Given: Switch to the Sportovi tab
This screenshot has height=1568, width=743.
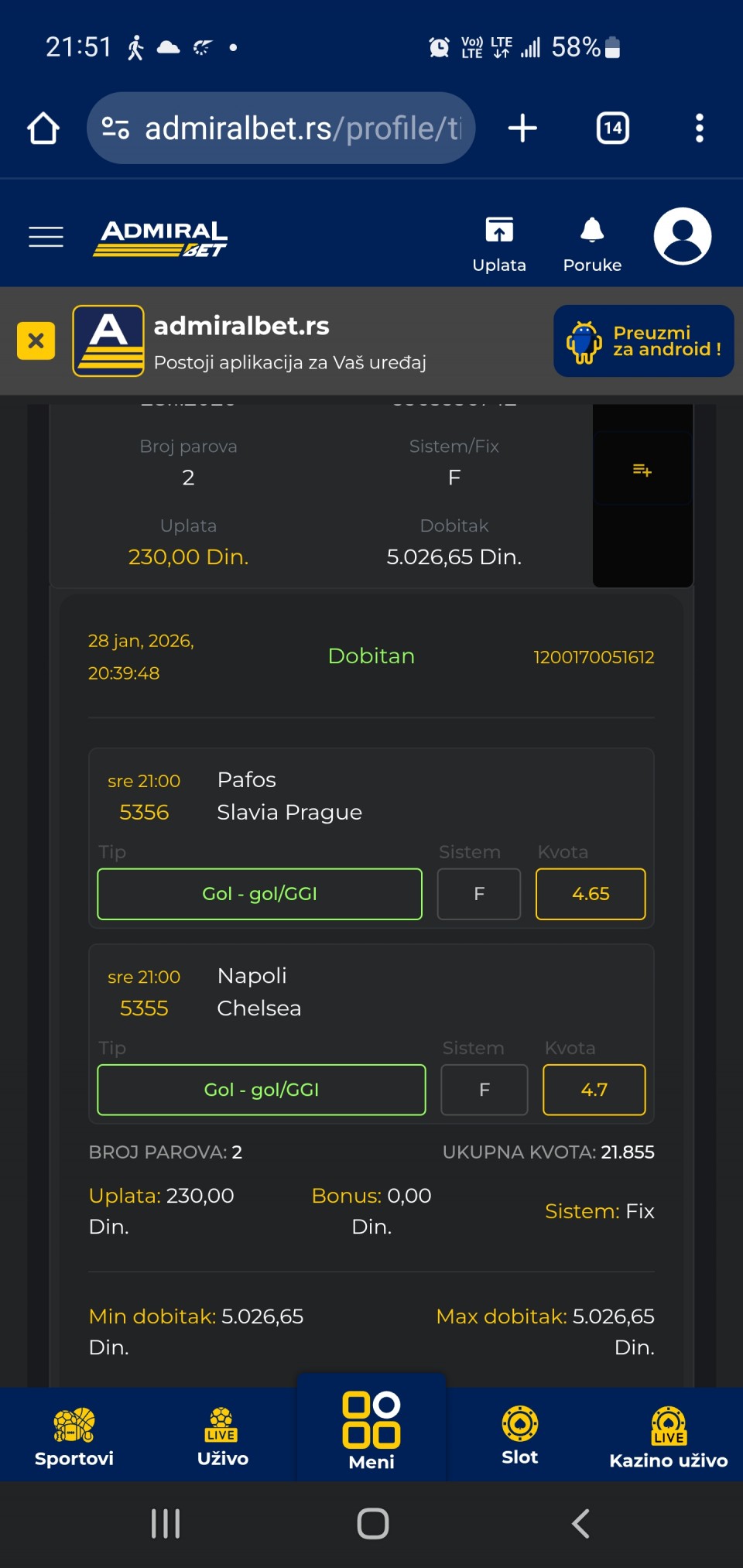Looking at the screenshot, I should tap(74, 1436).
